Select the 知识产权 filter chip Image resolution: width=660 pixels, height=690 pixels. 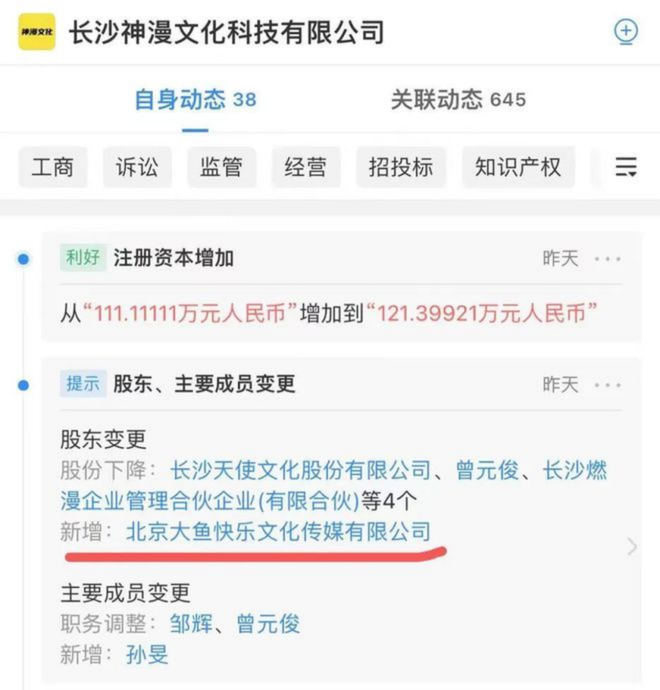click(x=518, y=167)
